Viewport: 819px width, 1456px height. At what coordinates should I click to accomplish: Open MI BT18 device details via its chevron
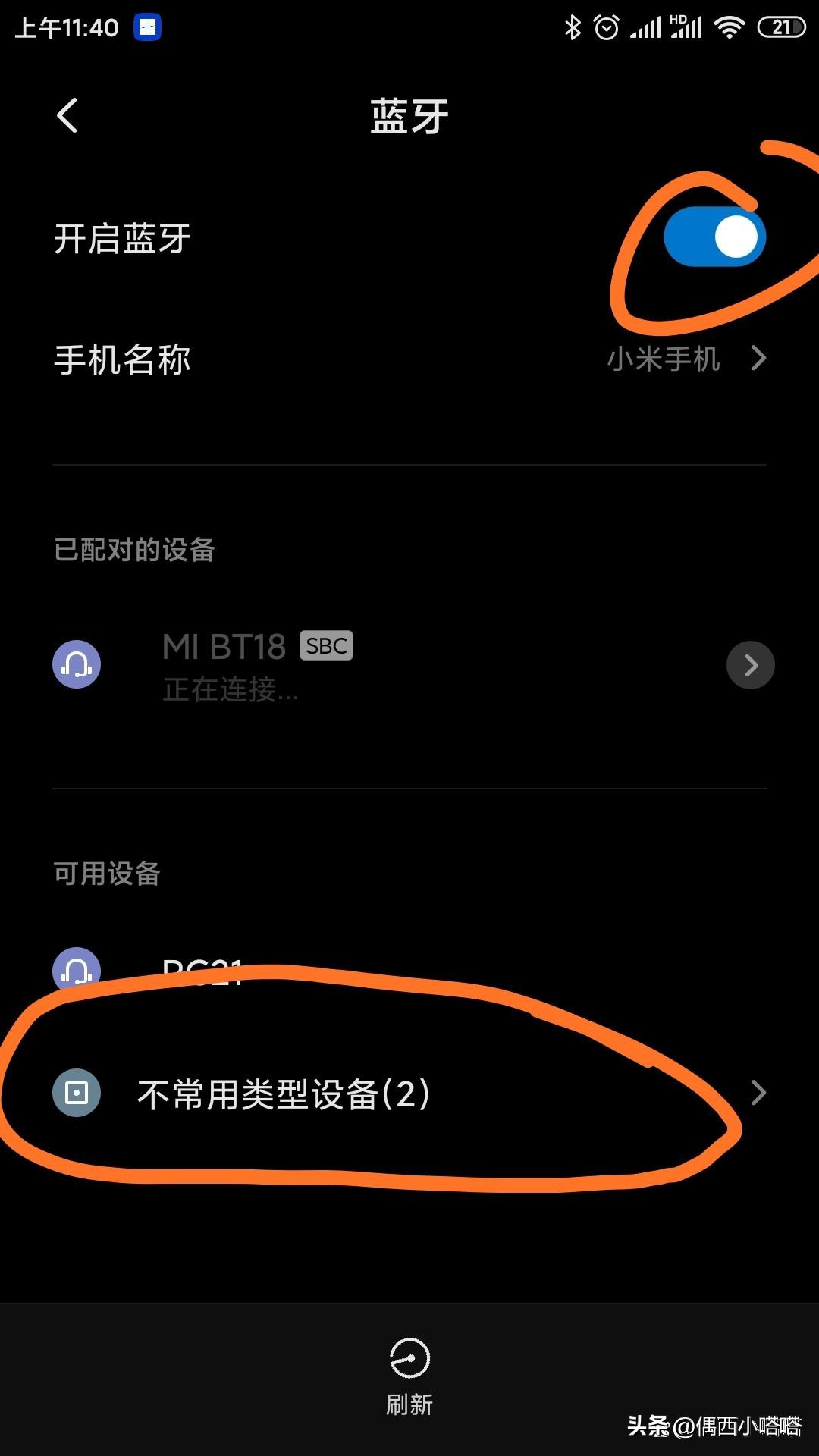[750, 664]
